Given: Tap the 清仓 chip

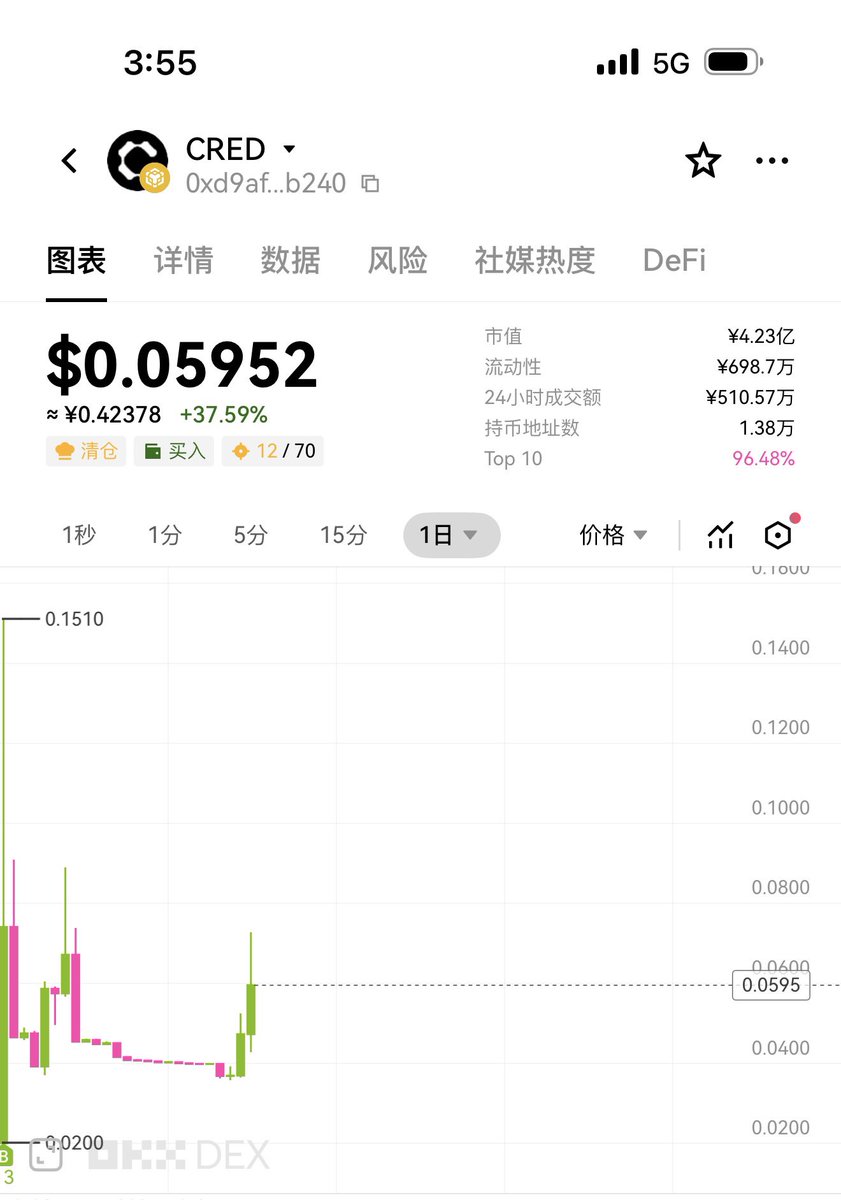Looking at the screenshot, I should pos(86,451).
